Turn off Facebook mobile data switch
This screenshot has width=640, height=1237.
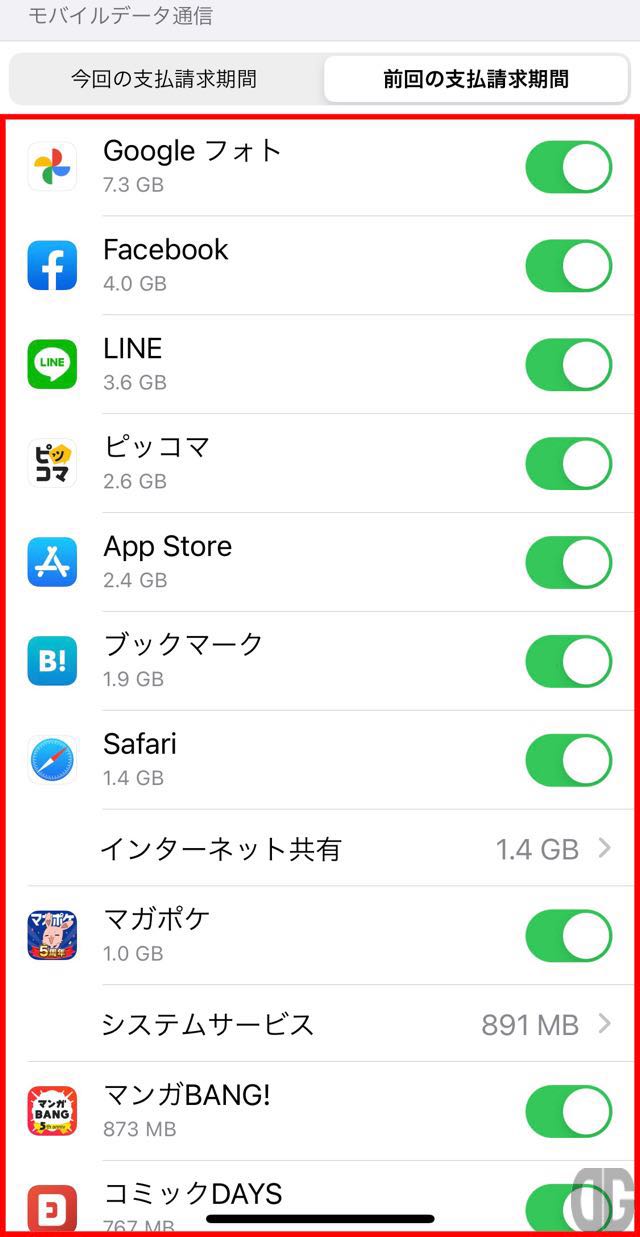coord(568,266)
